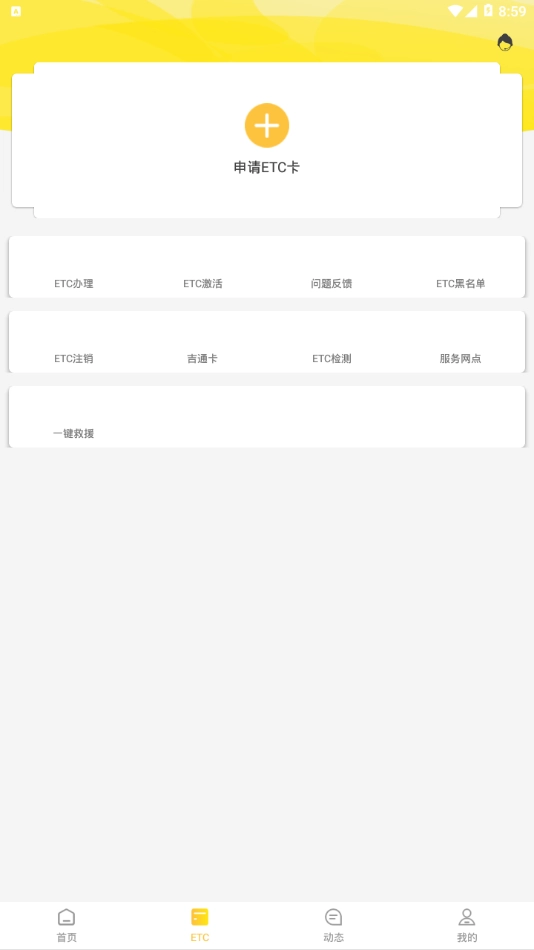
Task: Go to the 我的 tab
Action: click(x=467, y=925)
